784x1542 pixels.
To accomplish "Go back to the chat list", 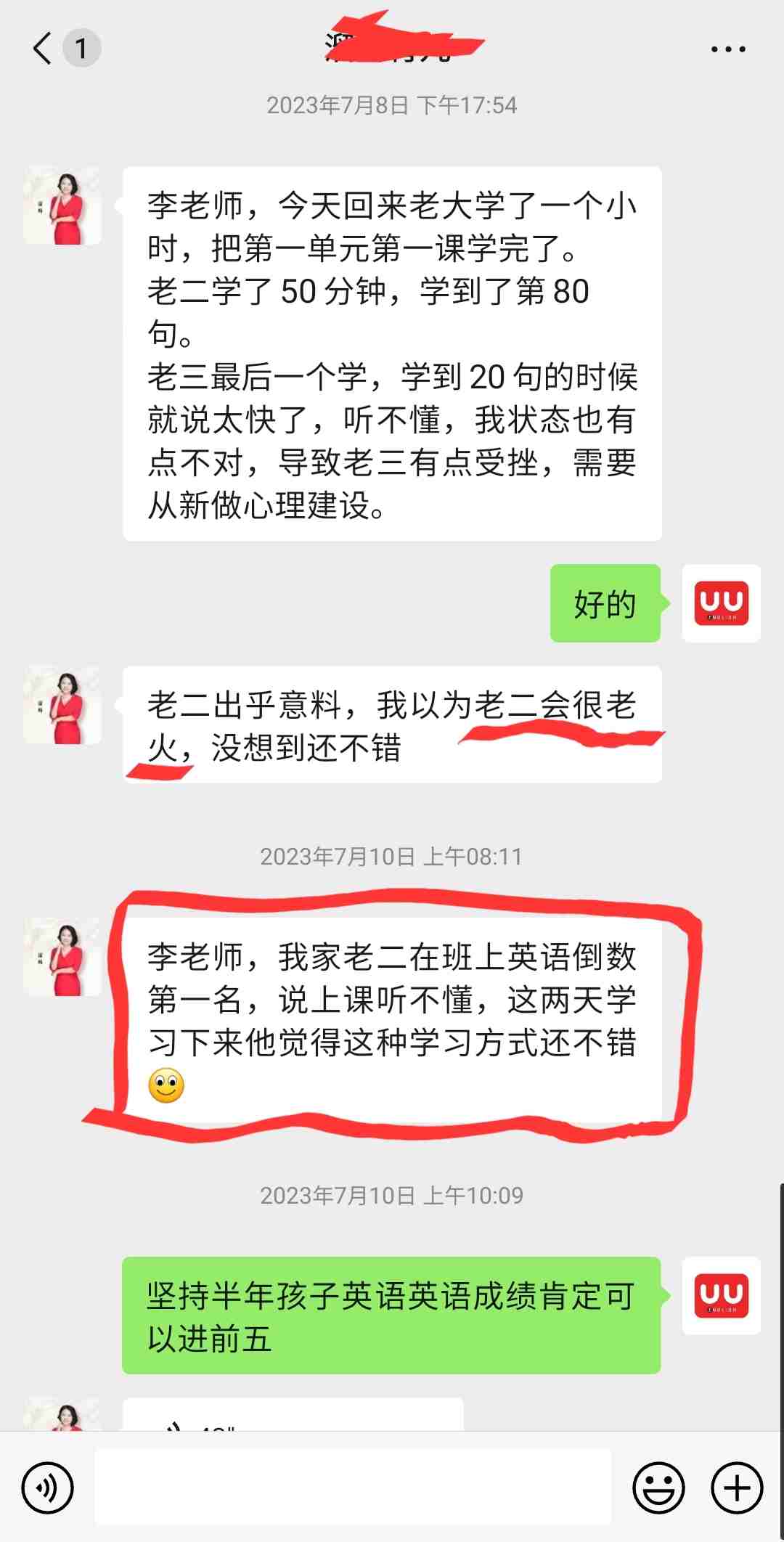I will [44, 49].
